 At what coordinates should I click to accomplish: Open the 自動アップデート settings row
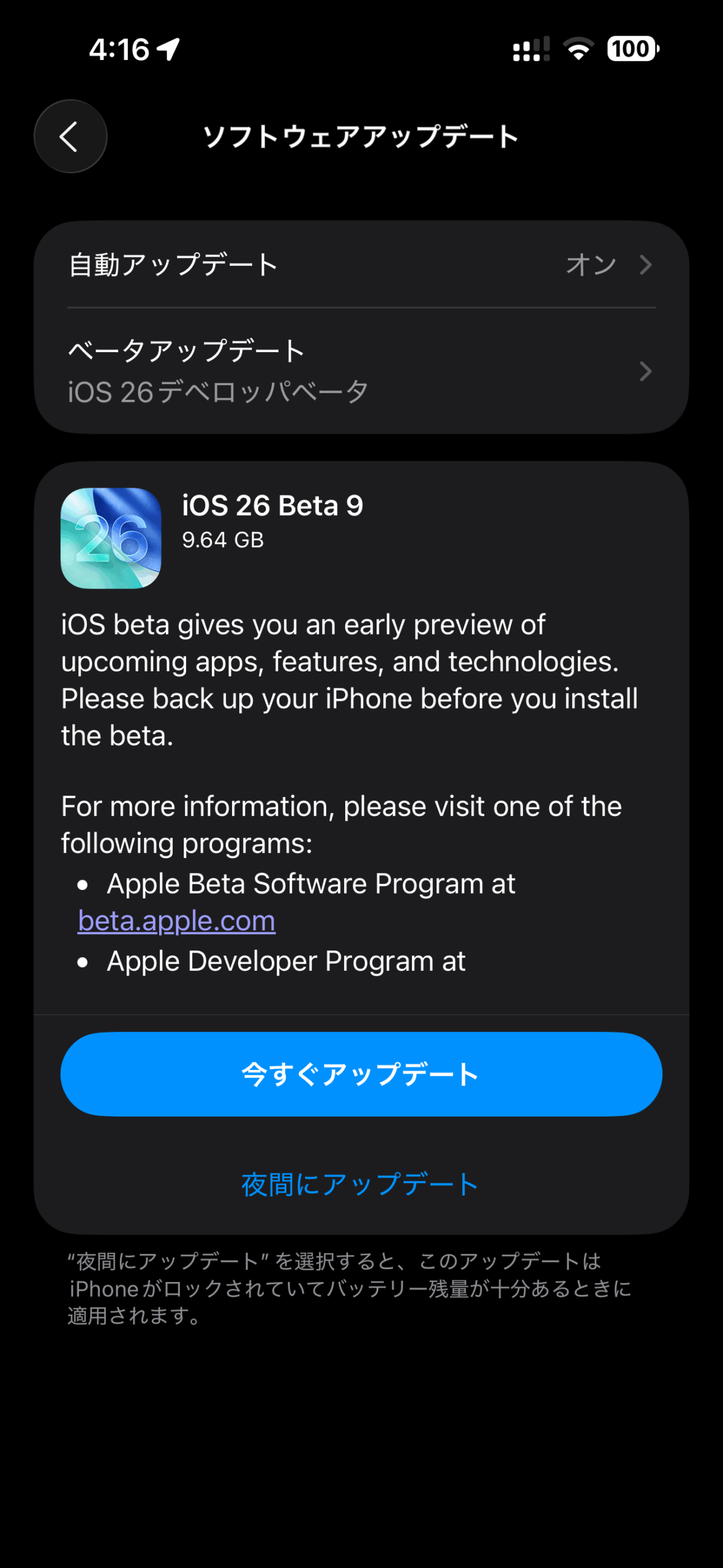[361, 265]
